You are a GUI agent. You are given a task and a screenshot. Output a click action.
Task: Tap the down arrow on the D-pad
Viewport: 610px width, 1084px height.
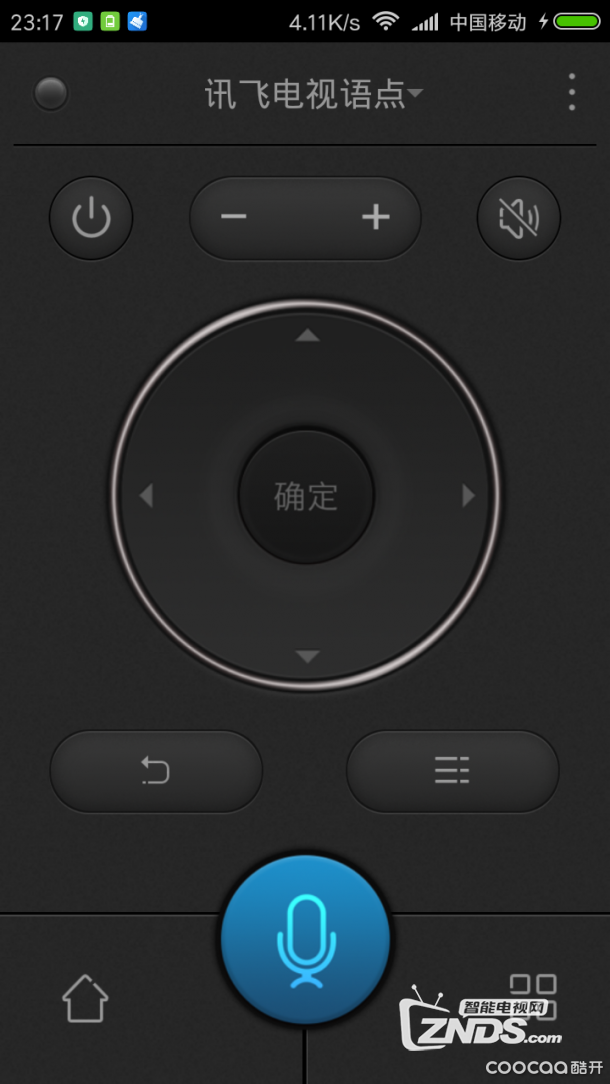click(307, 656)
